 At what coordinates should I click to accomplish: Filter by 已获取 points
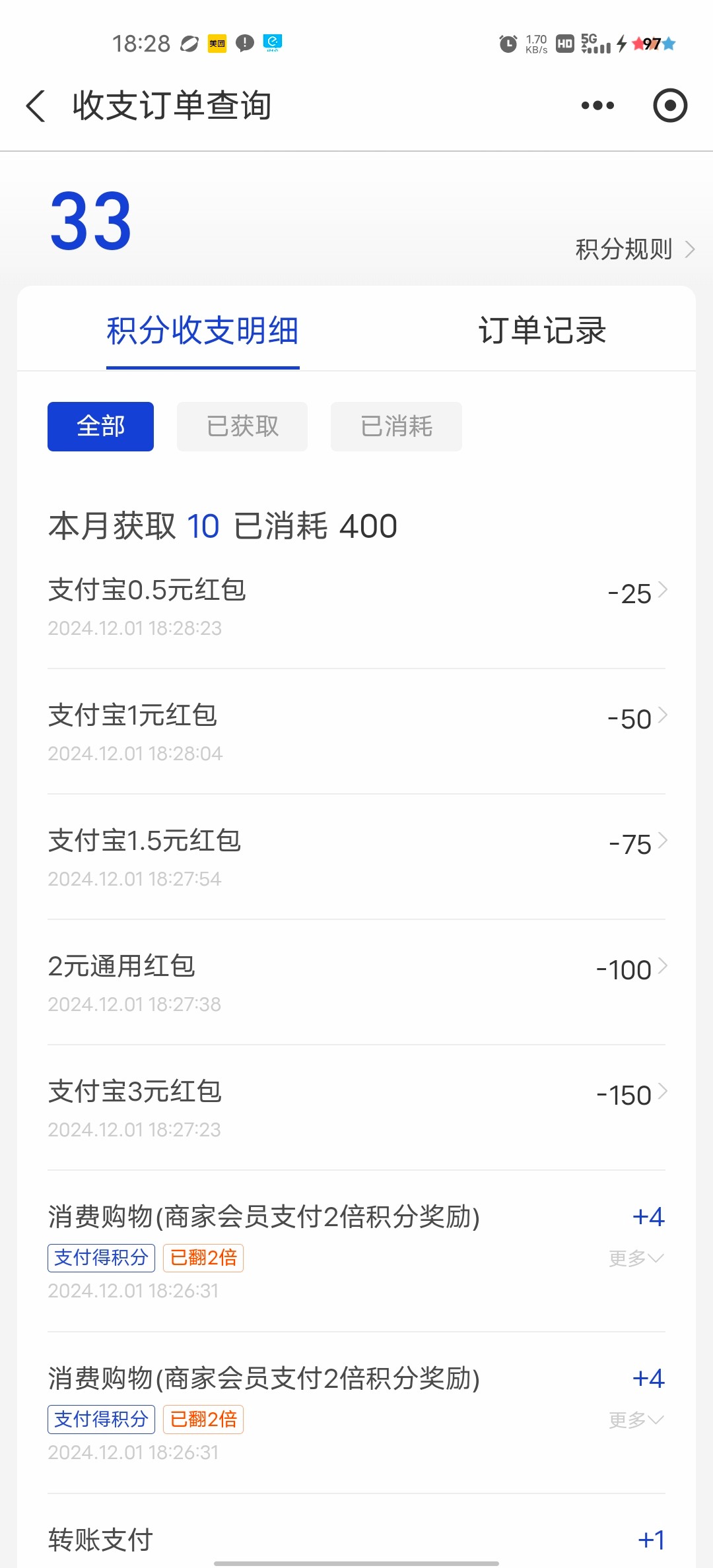click(x=242, y=426)
